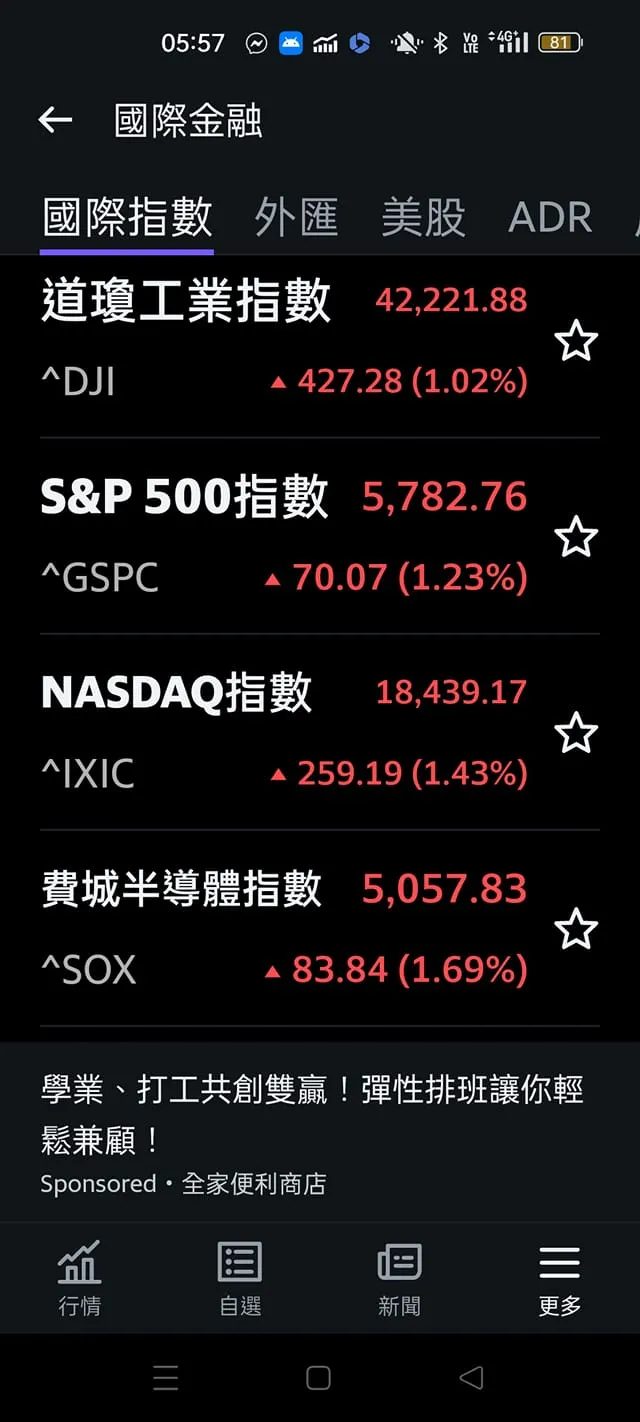The height and width of the screenshot is (1422, 640).
Task: Open 道瓊工業指數 index details
Action: (x=285, y=340)
